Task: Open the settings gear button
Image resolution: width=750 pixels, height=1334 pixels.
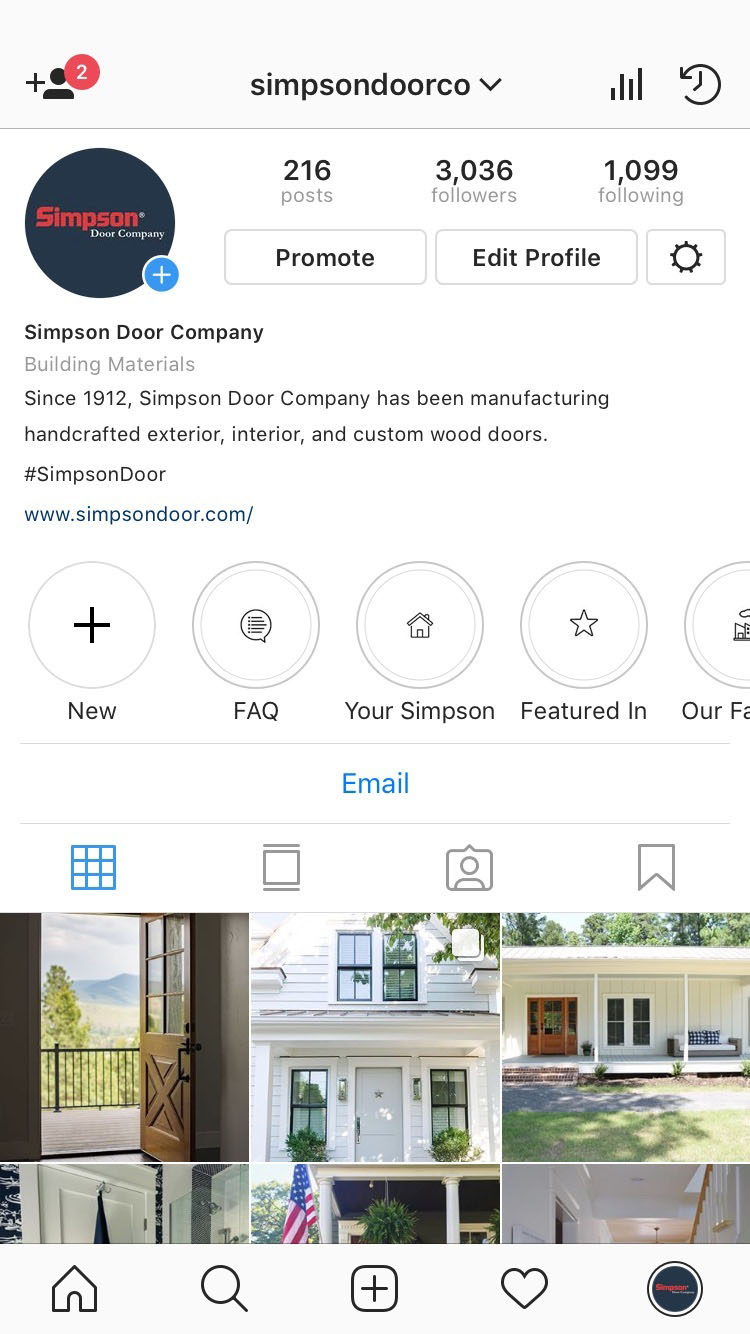Action: tap(686, 257)
